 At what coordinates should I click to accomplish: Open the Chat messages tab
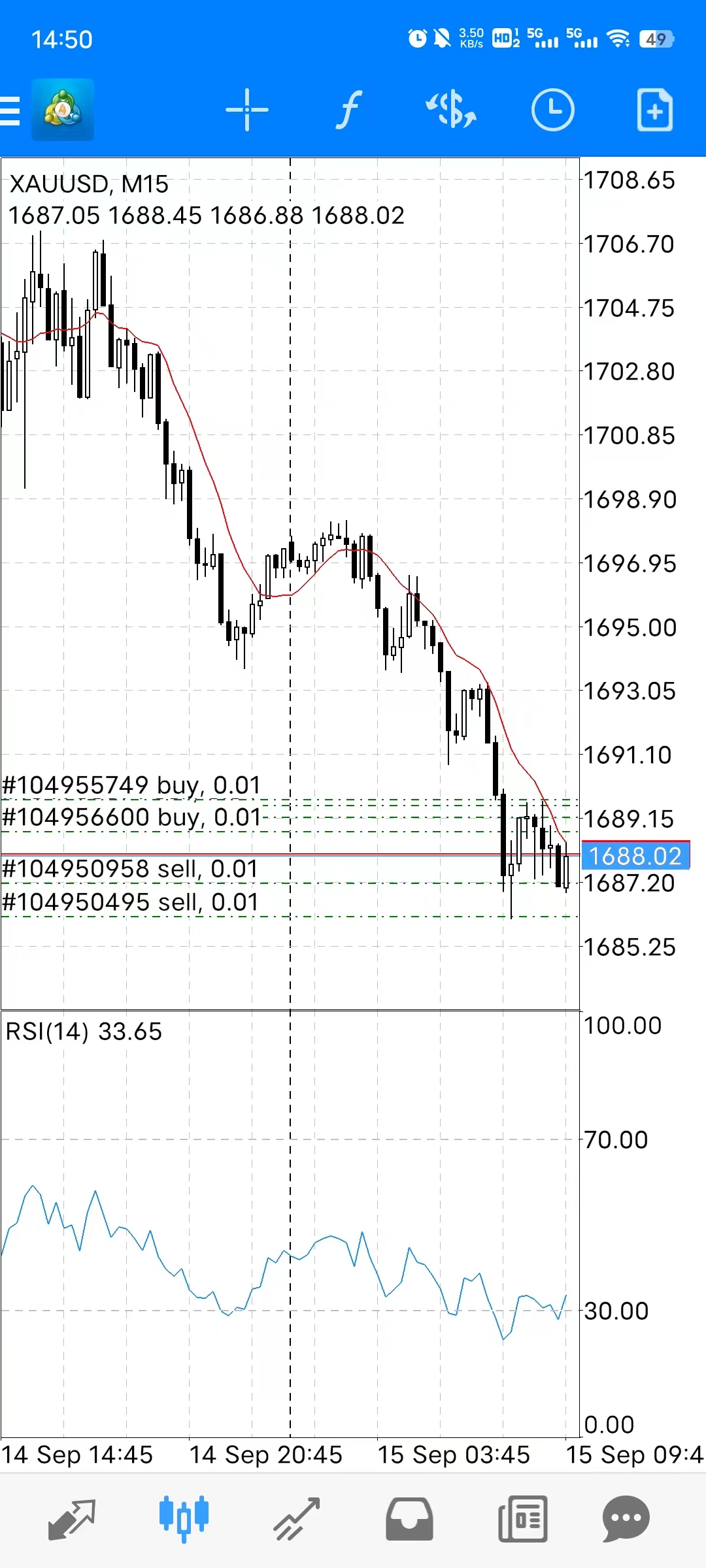coord(626,1520)
